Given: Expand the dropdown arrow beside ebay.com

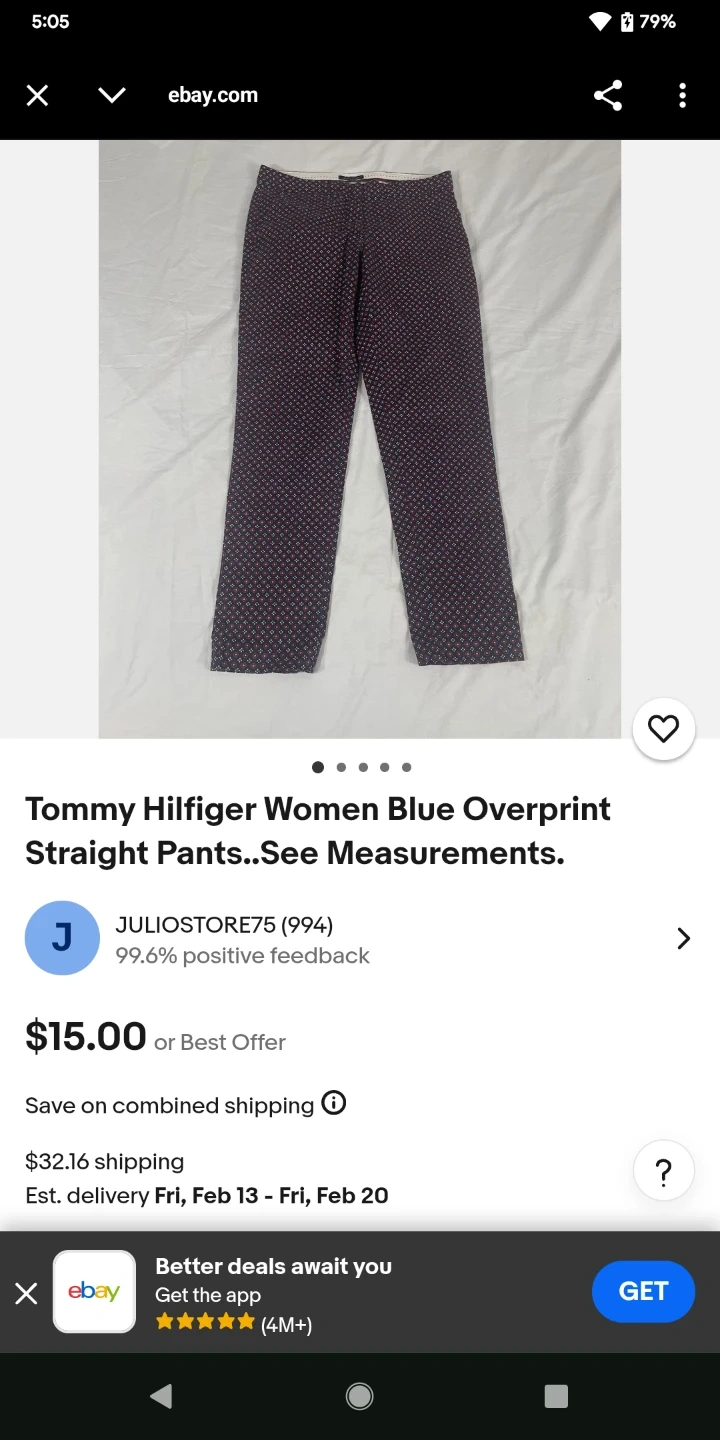Looking at the screenshot, I should pyautogui.click(x=112, y=96).
